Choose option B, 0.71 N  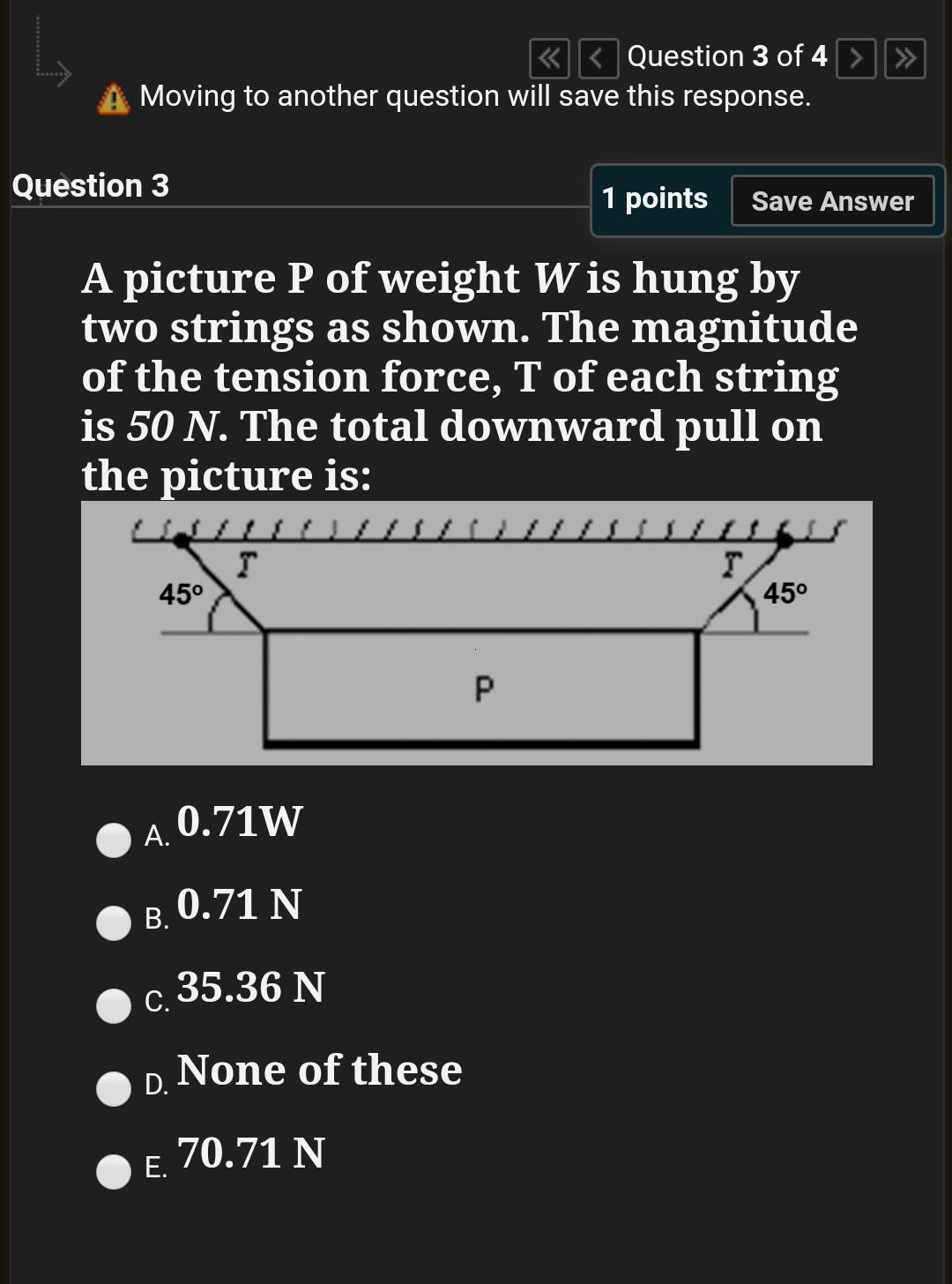pyautogui.click(x=114, y=923)
